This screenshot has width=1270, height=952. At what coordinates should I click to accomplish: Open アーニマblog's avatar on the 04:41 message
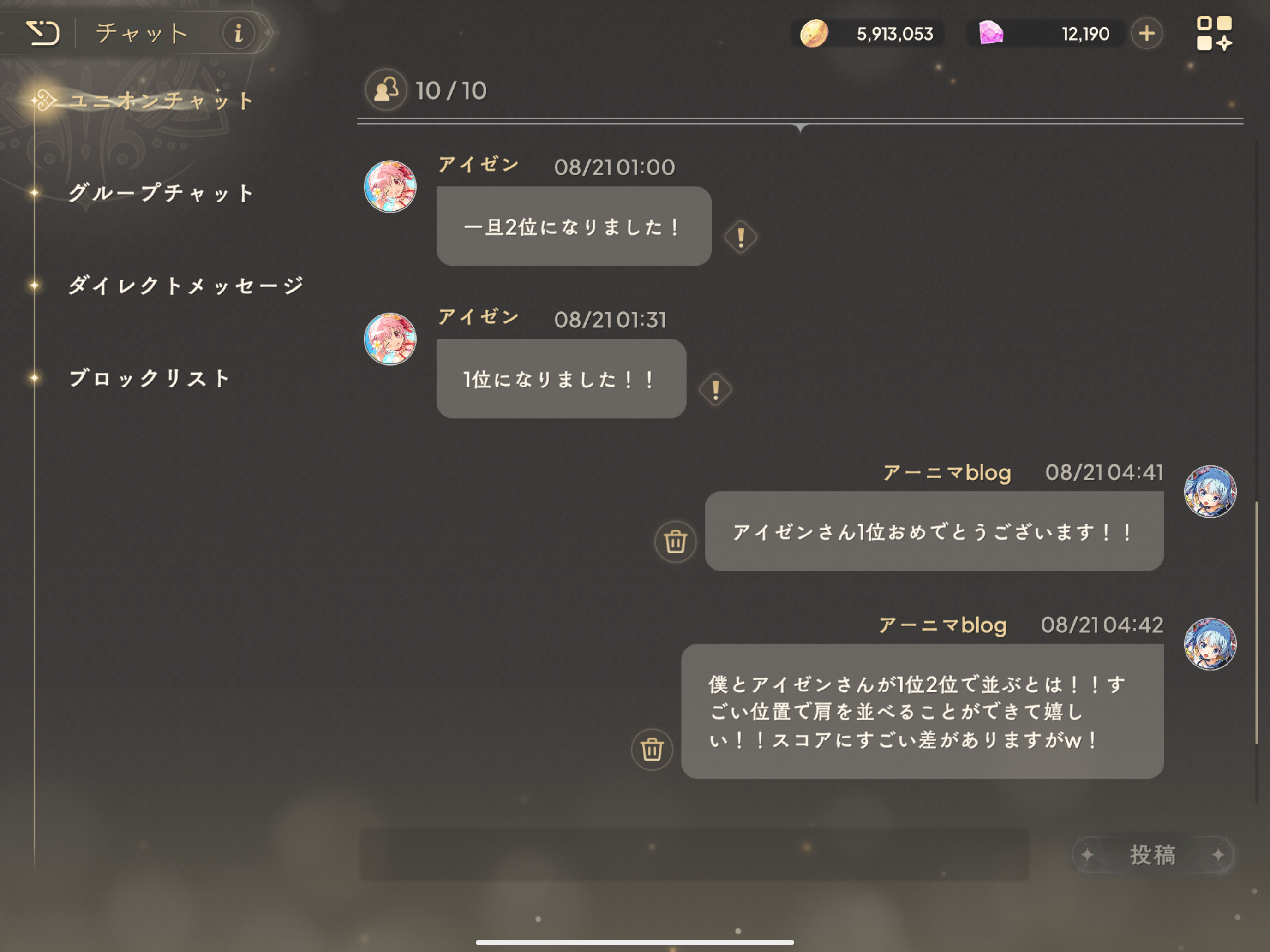pyautogui.click(x=1210, y=492)
